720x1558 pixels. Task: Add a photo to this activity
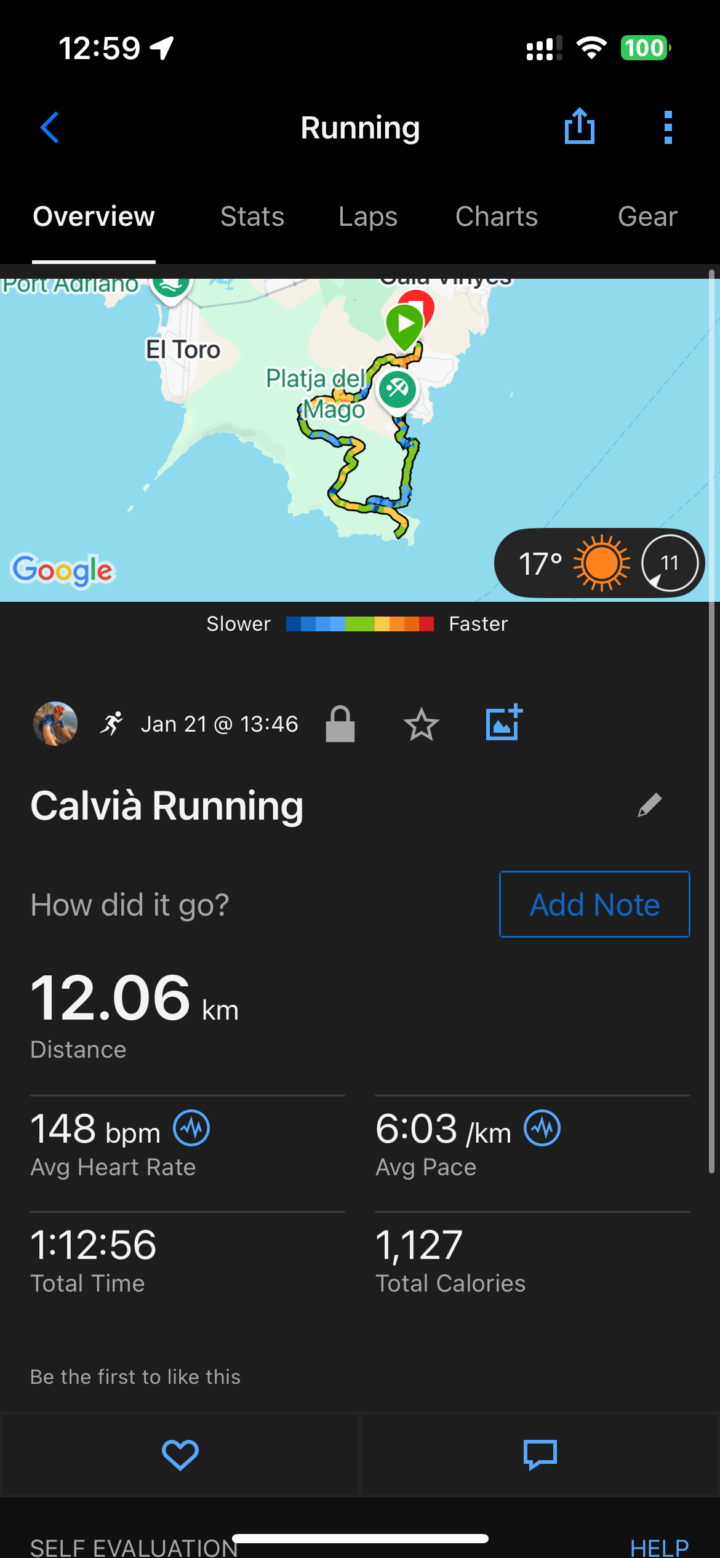click(x=504, y=723)
